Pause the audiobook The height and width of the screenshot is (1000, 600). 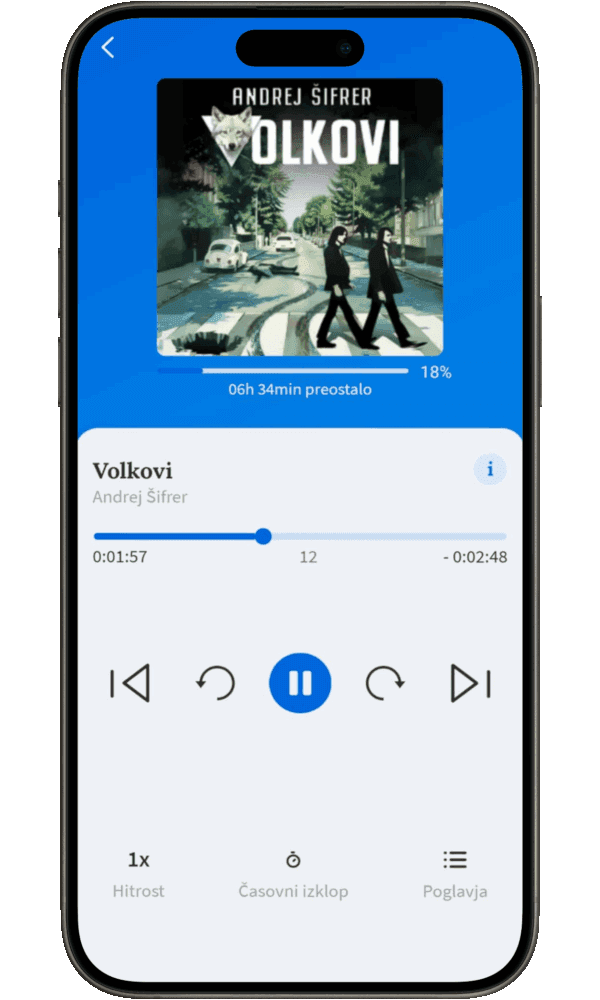tap(300, 684)
